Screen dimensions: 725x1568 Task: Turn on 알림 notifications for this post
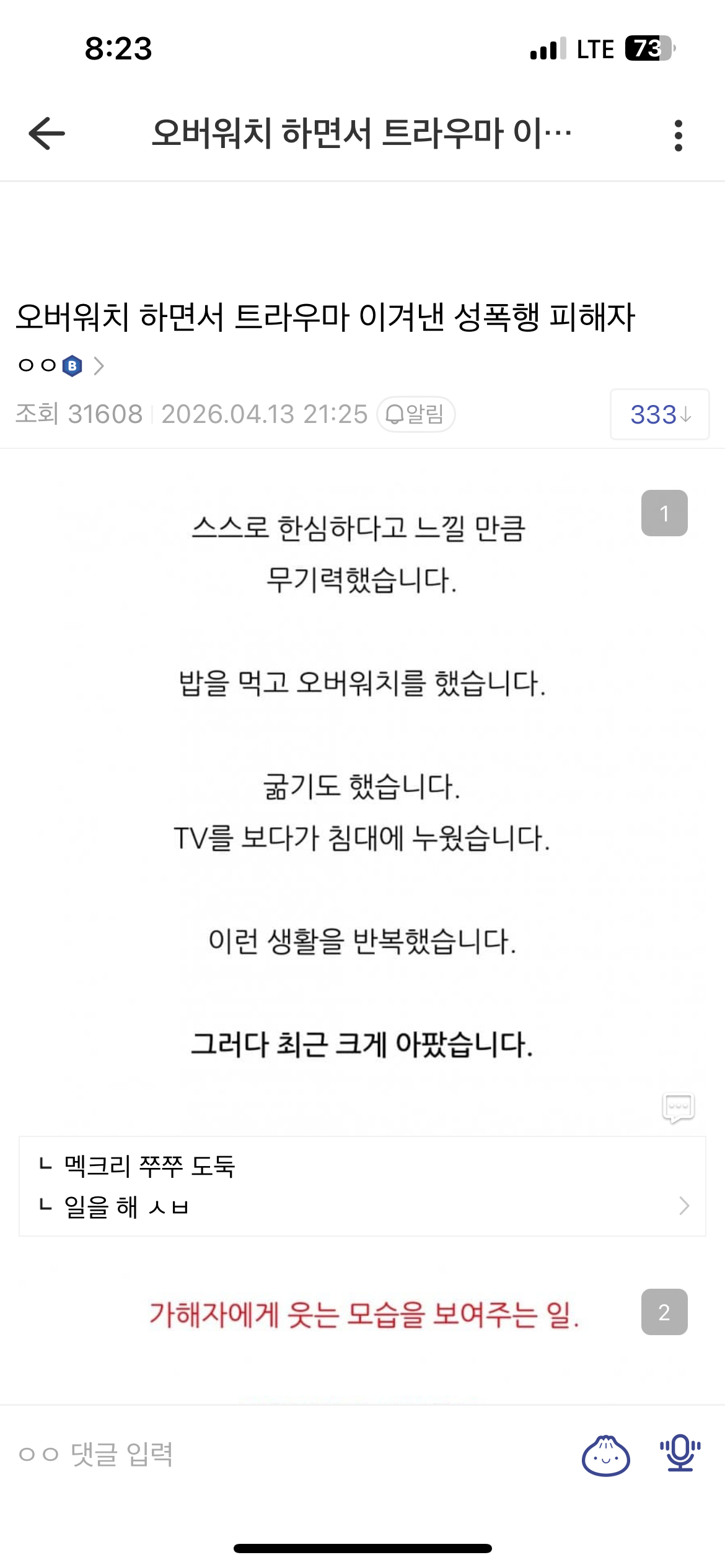click(x=416, y=414)
